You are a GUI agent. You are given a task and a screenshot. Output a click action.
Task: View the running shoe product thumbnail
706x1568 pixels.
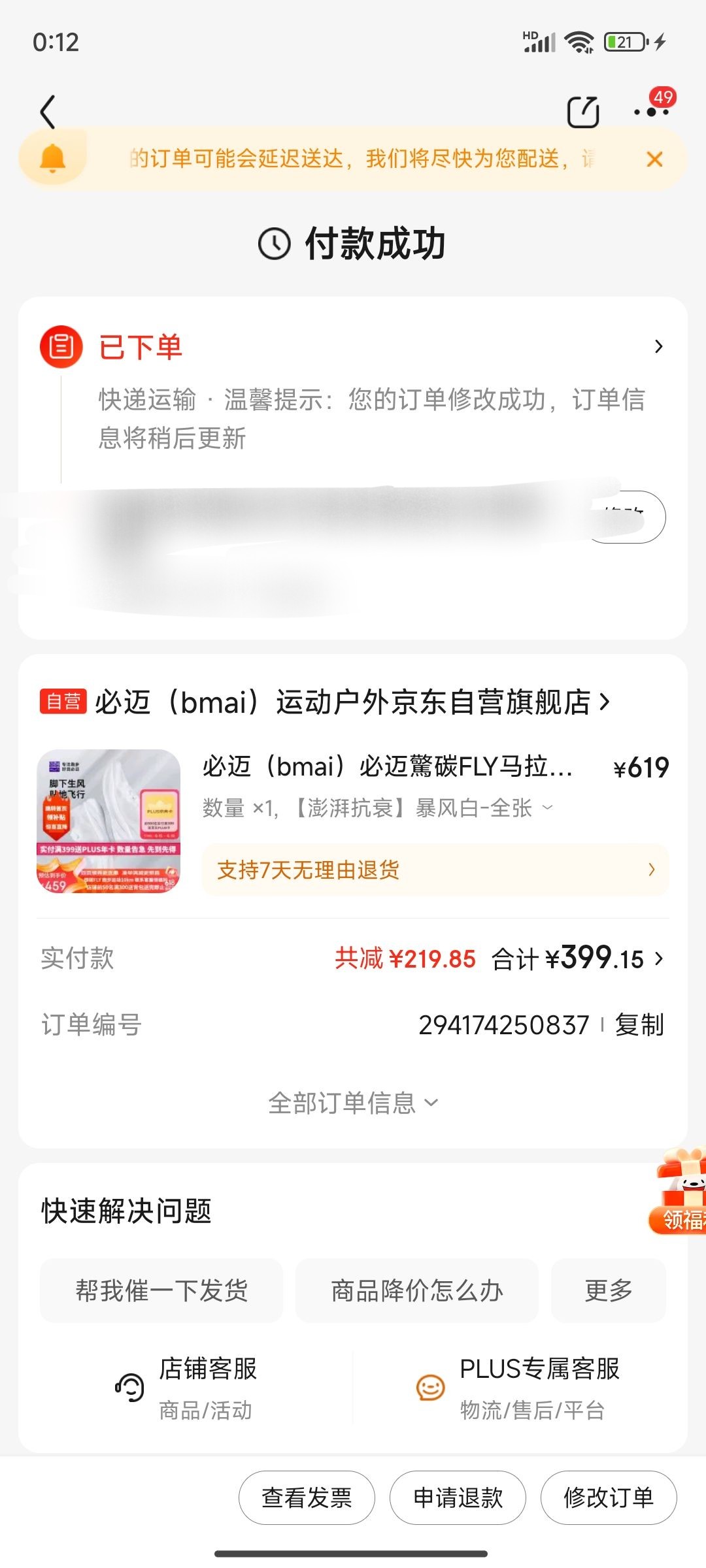pos(110,819)
